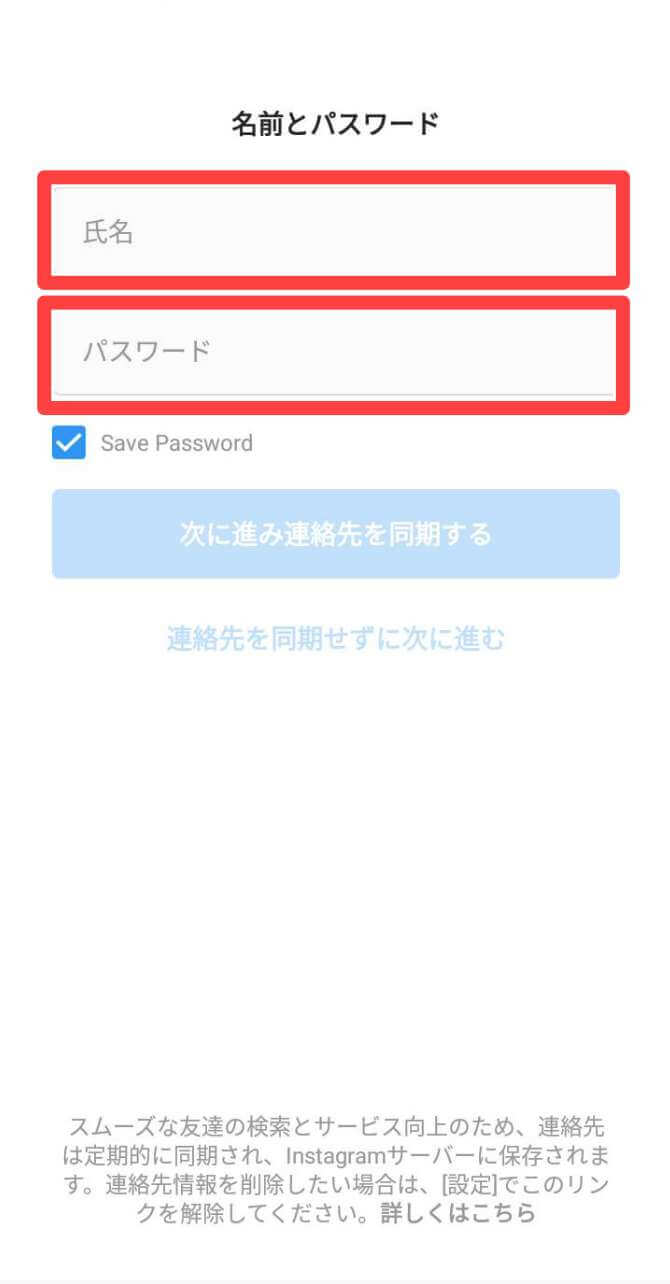Select 連絡先を同期せずに次に進む
The width and height of the screenshot is (670, 1284).
click(x=335, y=638)
